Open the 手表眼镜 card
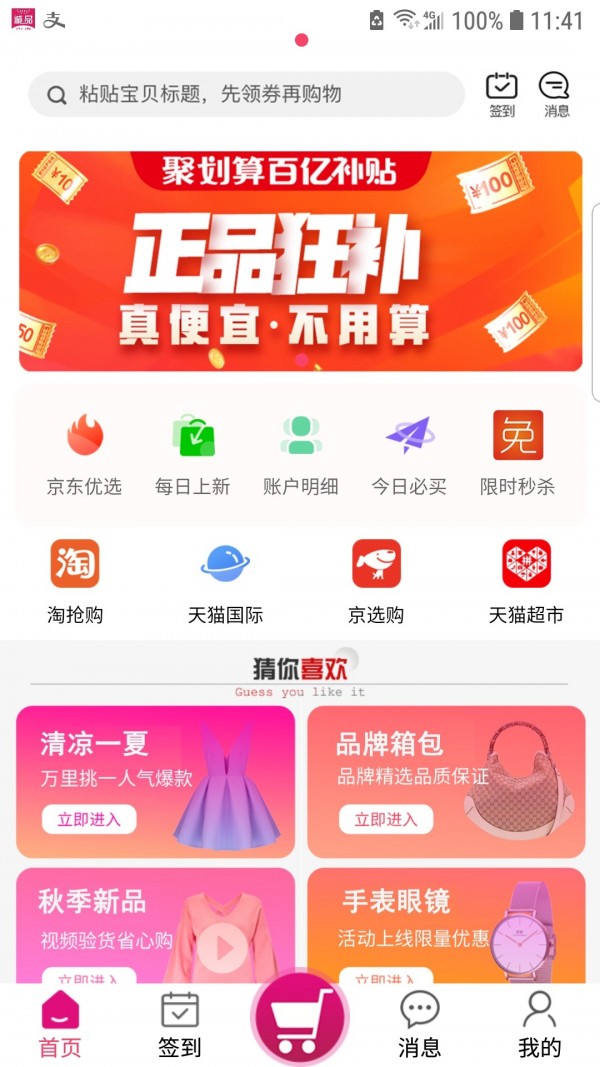The height and width of the screenshot is (1067, 600). point(446,925)
